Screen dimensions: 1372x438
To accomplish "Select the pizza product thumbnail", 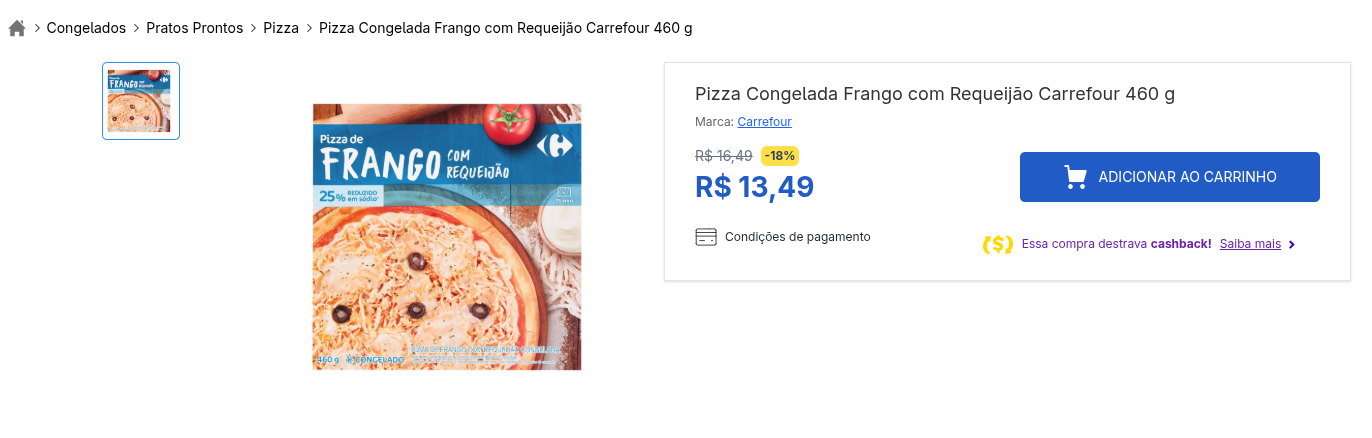I will [141, 101].
